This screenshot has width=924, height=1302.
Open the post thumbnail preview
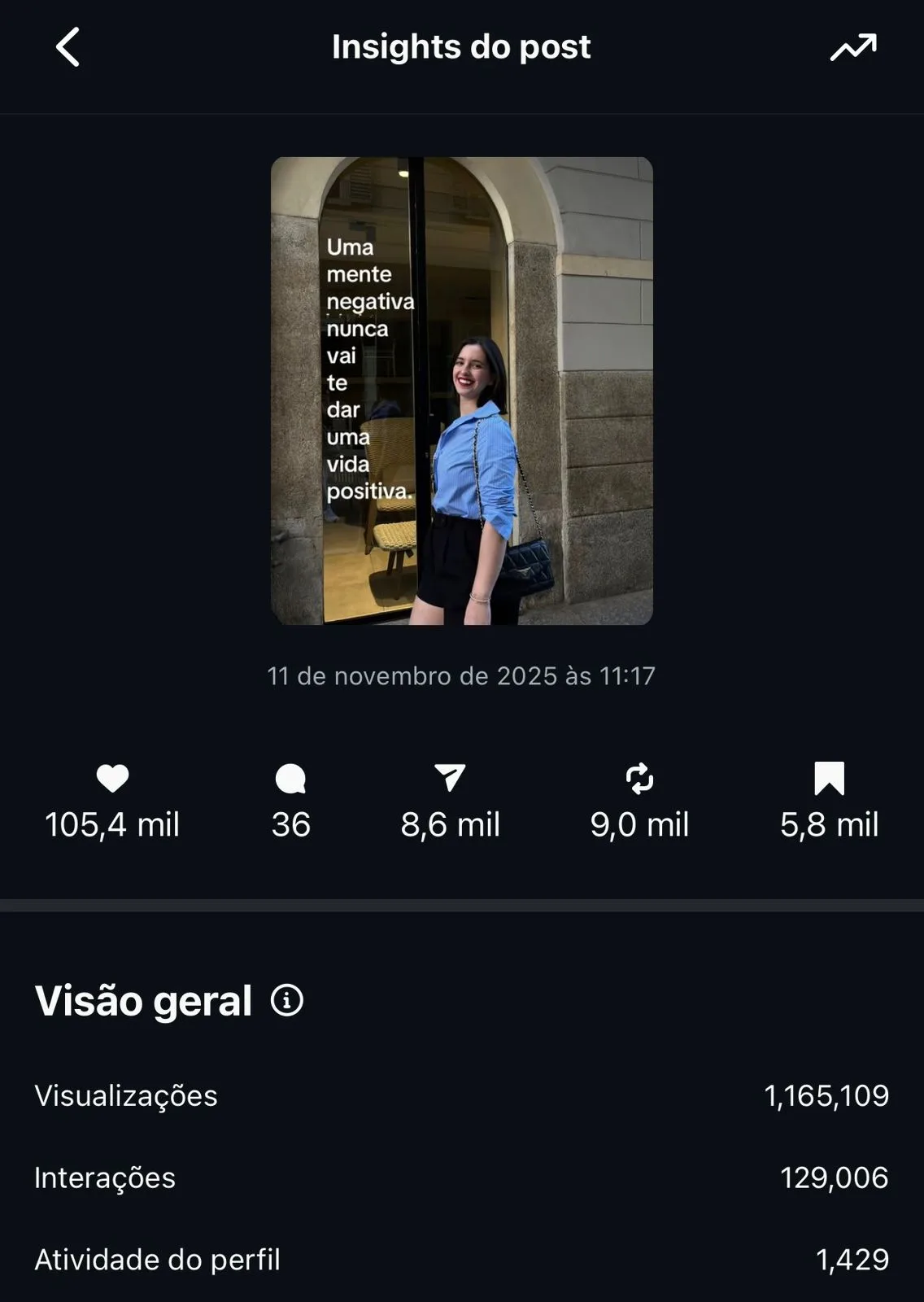coord(461,391)
